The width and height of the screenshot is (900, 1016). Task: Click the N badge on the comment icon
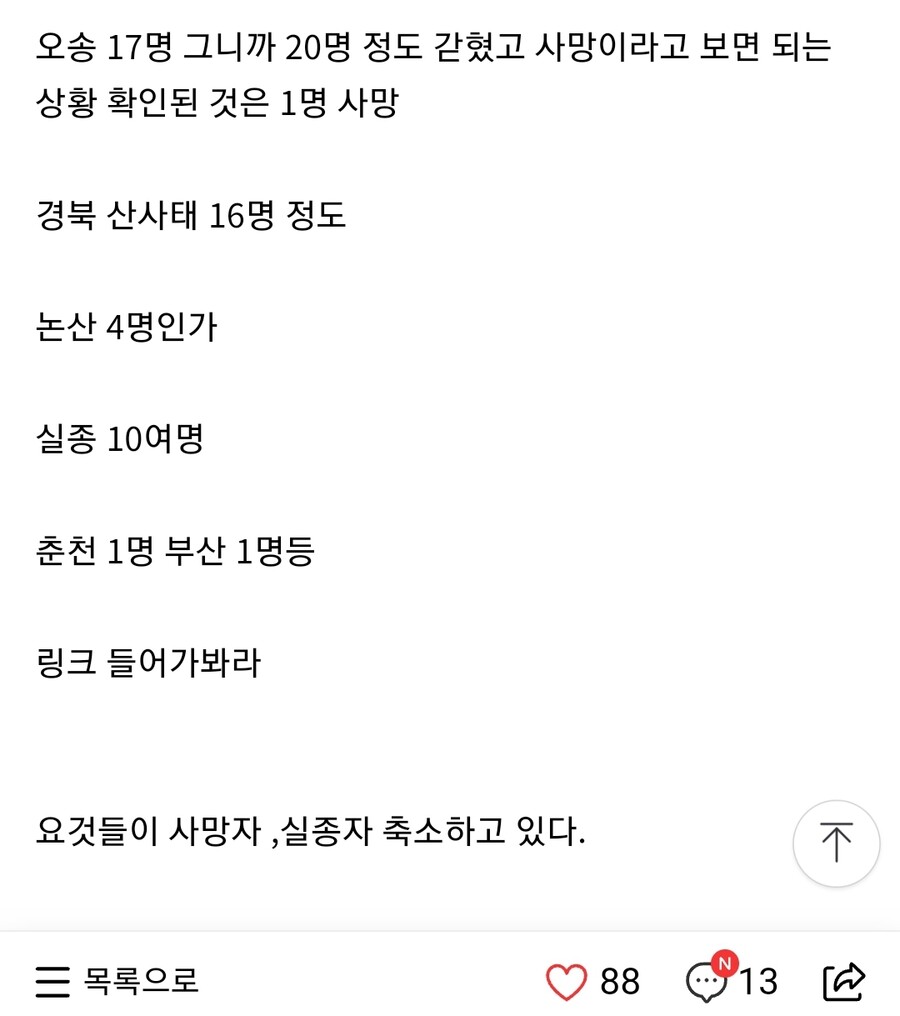tap(726, 962)
